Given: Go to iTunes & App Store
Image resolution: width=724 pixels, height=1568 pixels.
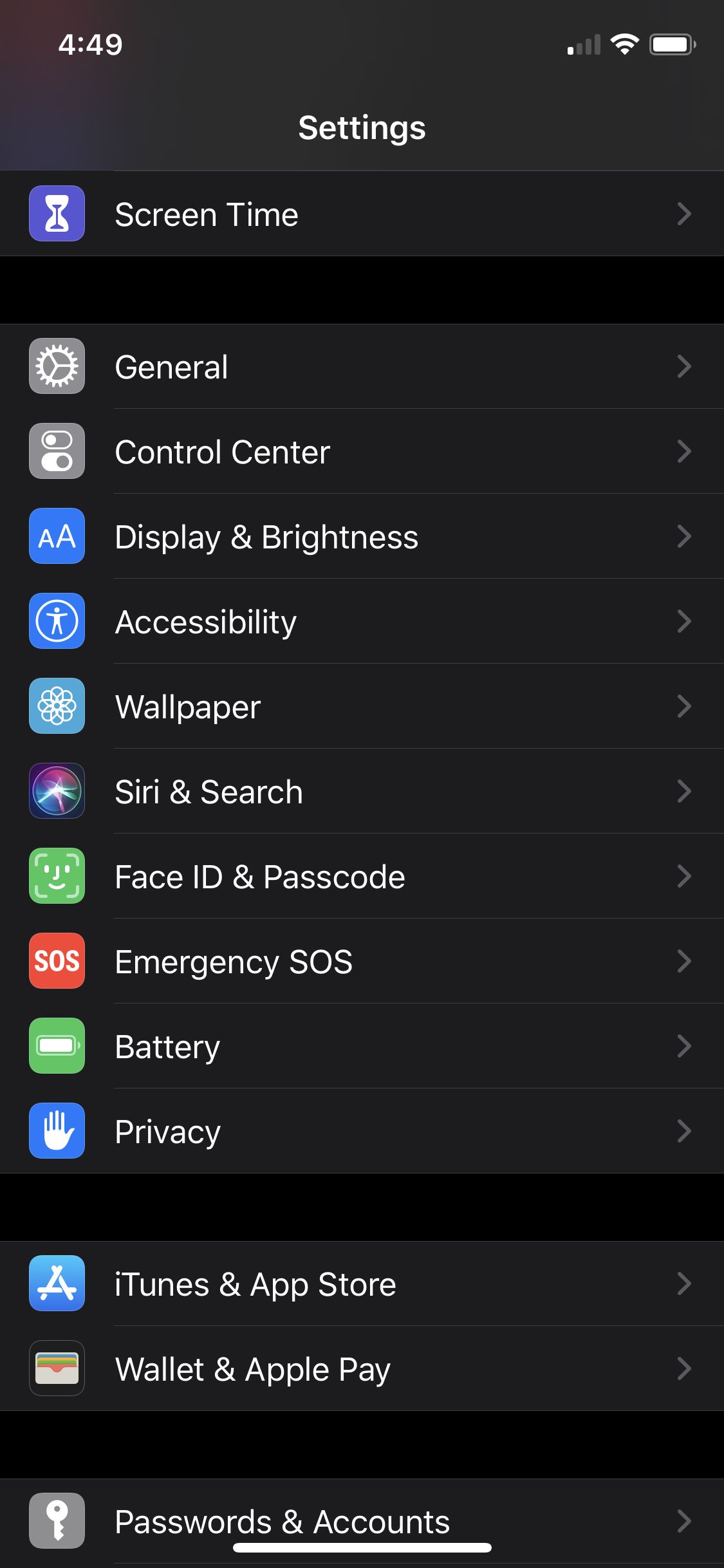Looking at the screenshot, I should [362, 1283].
